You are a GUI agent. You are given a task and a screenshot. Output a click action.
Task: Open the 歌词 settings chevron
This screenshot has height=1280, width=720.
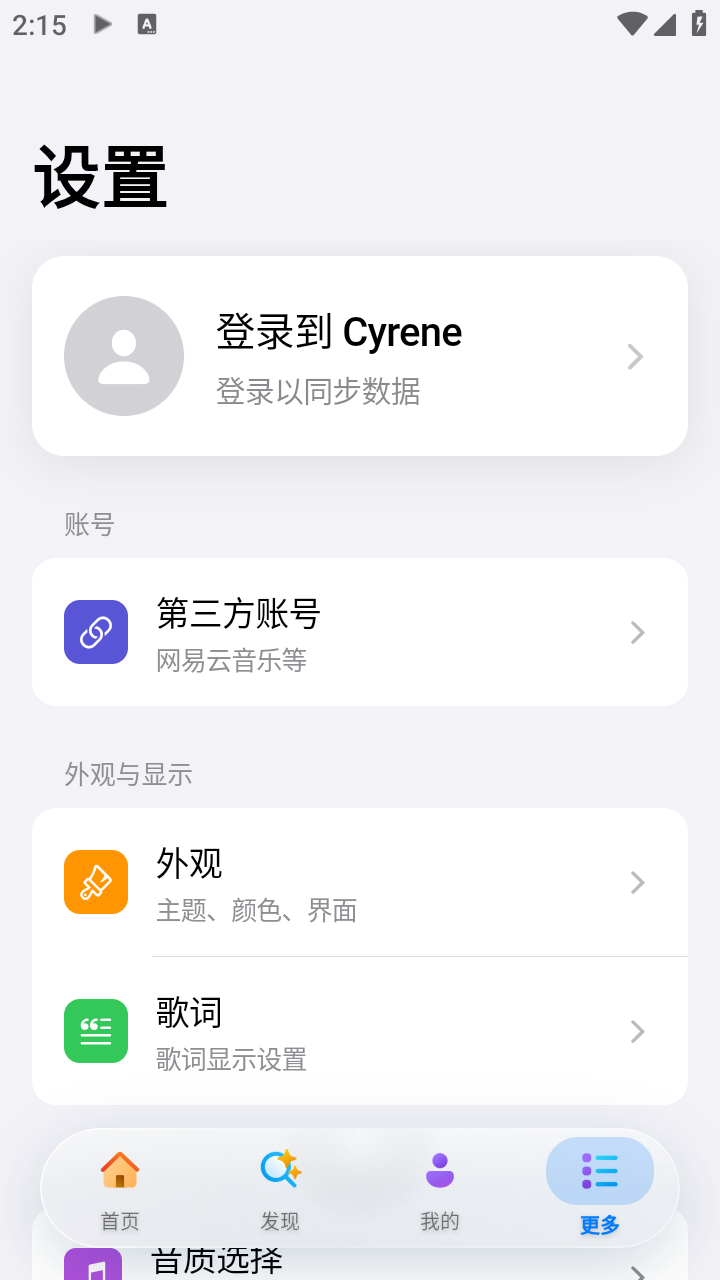coord(637,1031)
